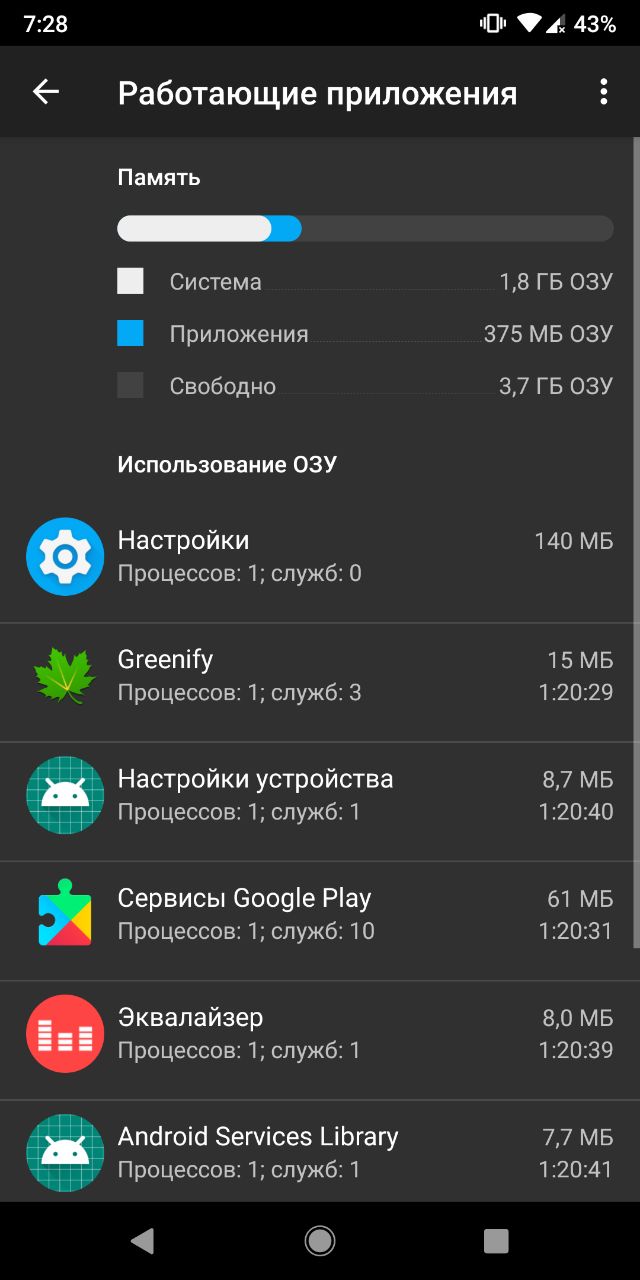The image size is (640, 1280).
Task: Open the Настройки running app details
Action: coord(320,557)
